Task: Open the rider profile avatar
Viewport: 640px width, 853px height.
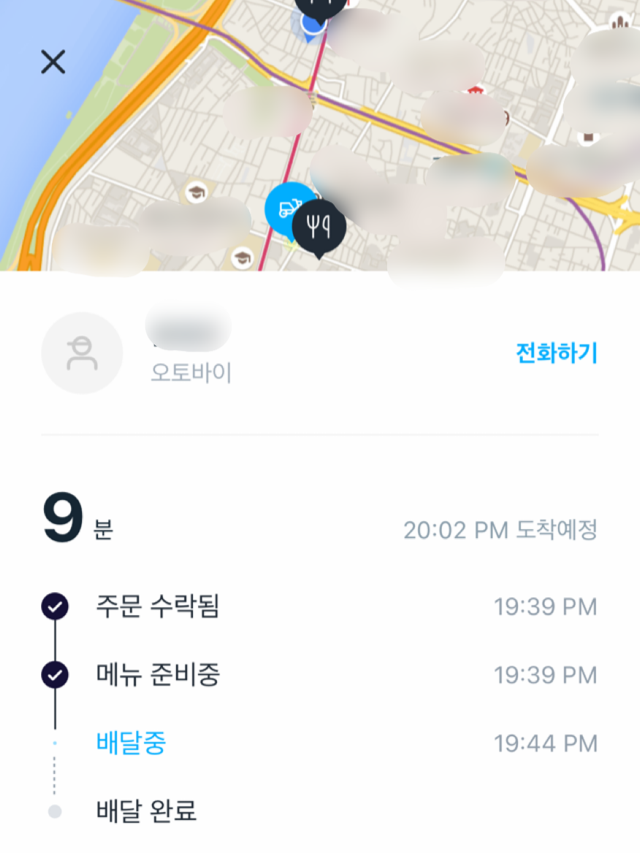Action: pos(82,353)
